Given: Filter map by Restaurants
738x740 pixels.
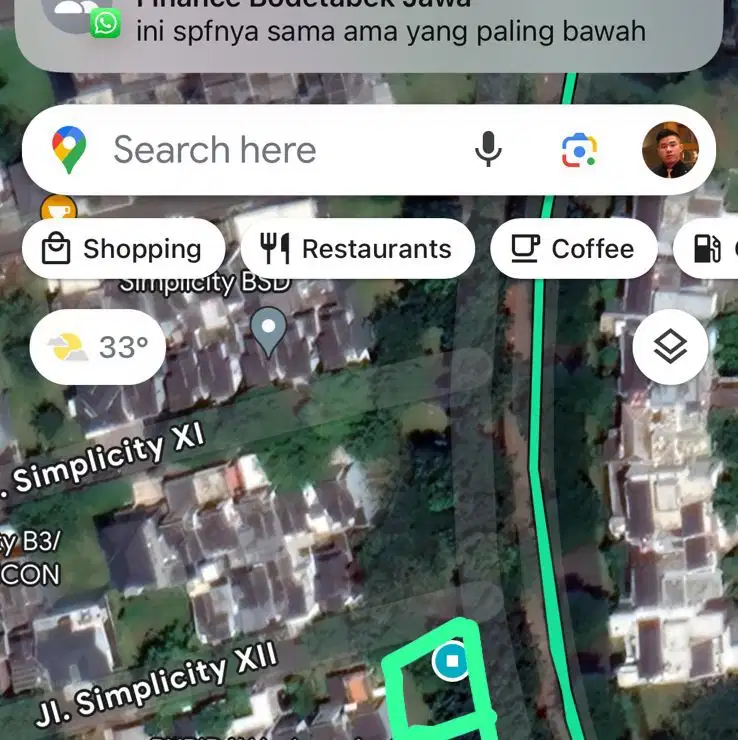Looking at the screenshot, I should (357, 249).
